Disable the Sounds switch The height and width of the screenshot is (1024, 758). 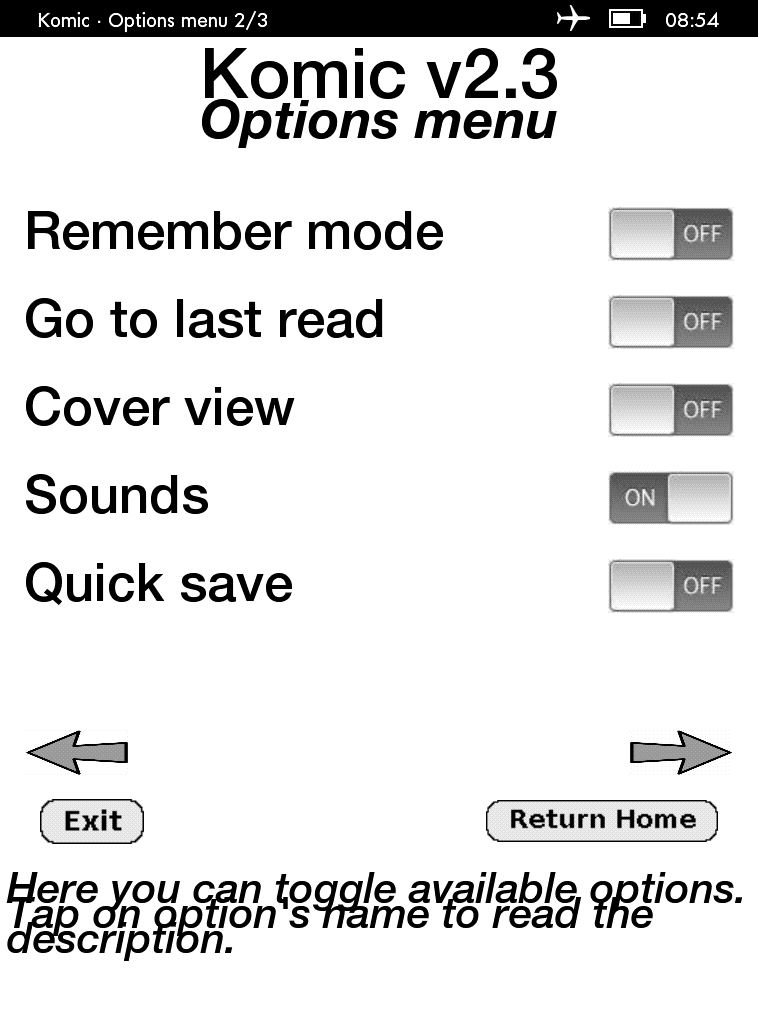(670, 498)
